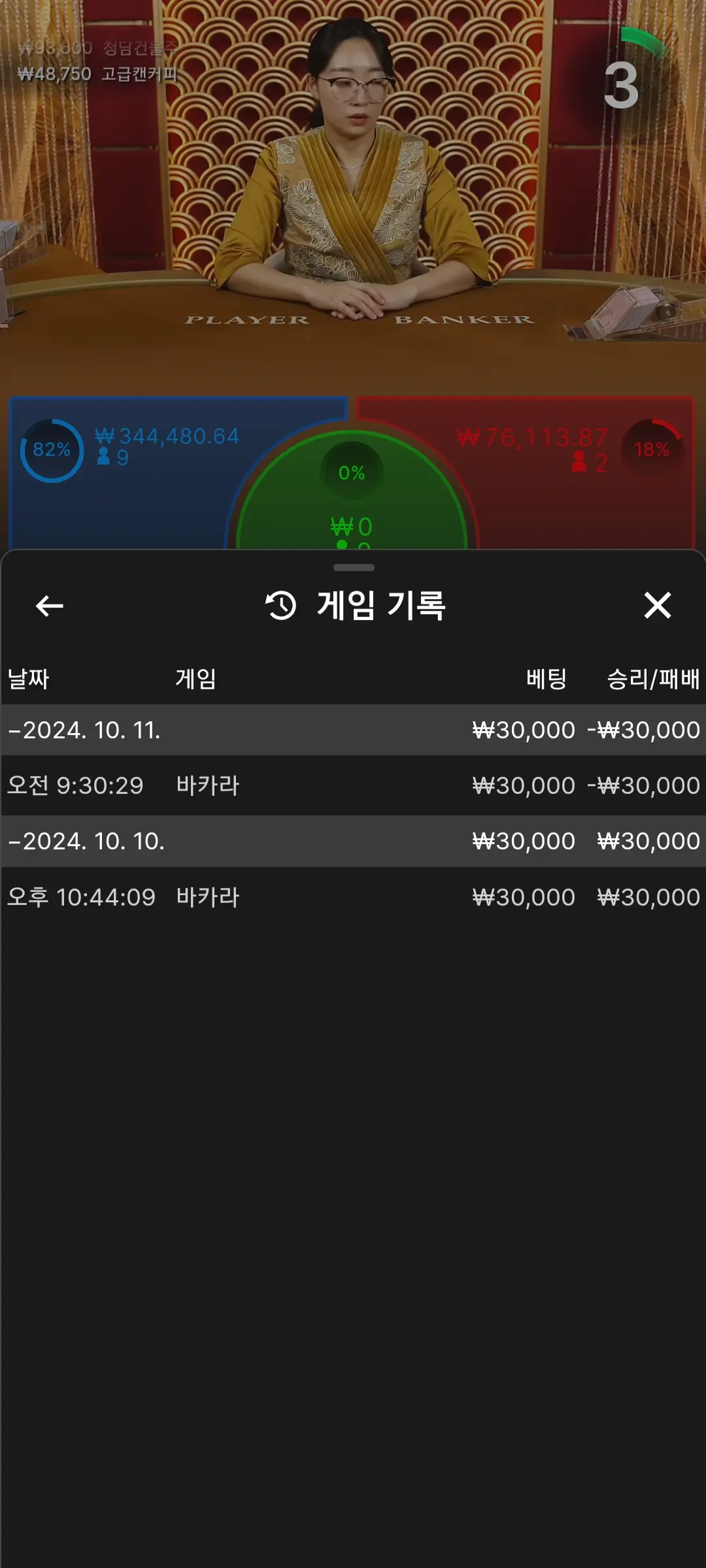Close the game history panel
706x1568 pixels.
pos(657,605)
